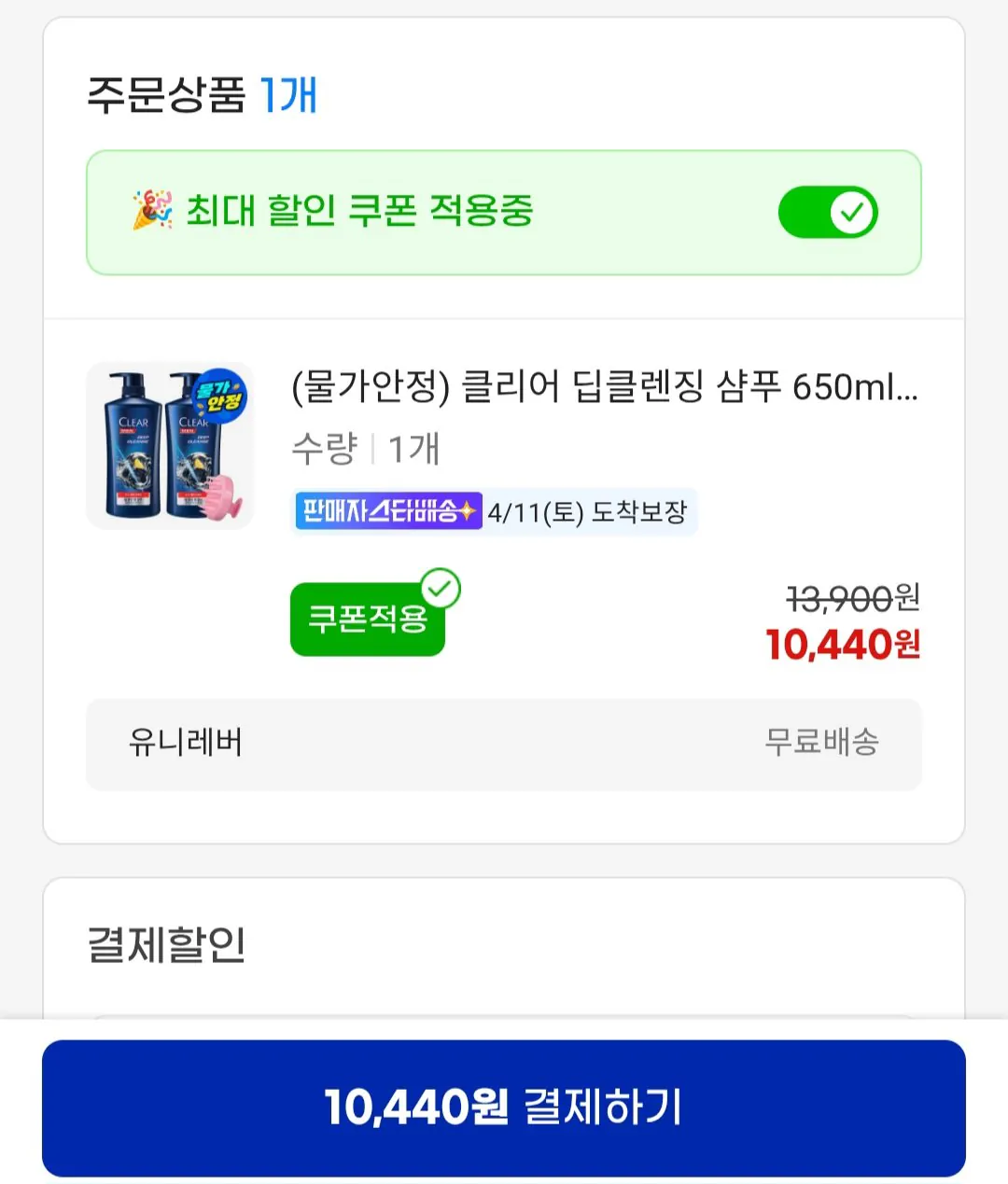Select the 판매자스타배송 delivery badge
The image size is (1008, 1184).
tap(387, 511)
